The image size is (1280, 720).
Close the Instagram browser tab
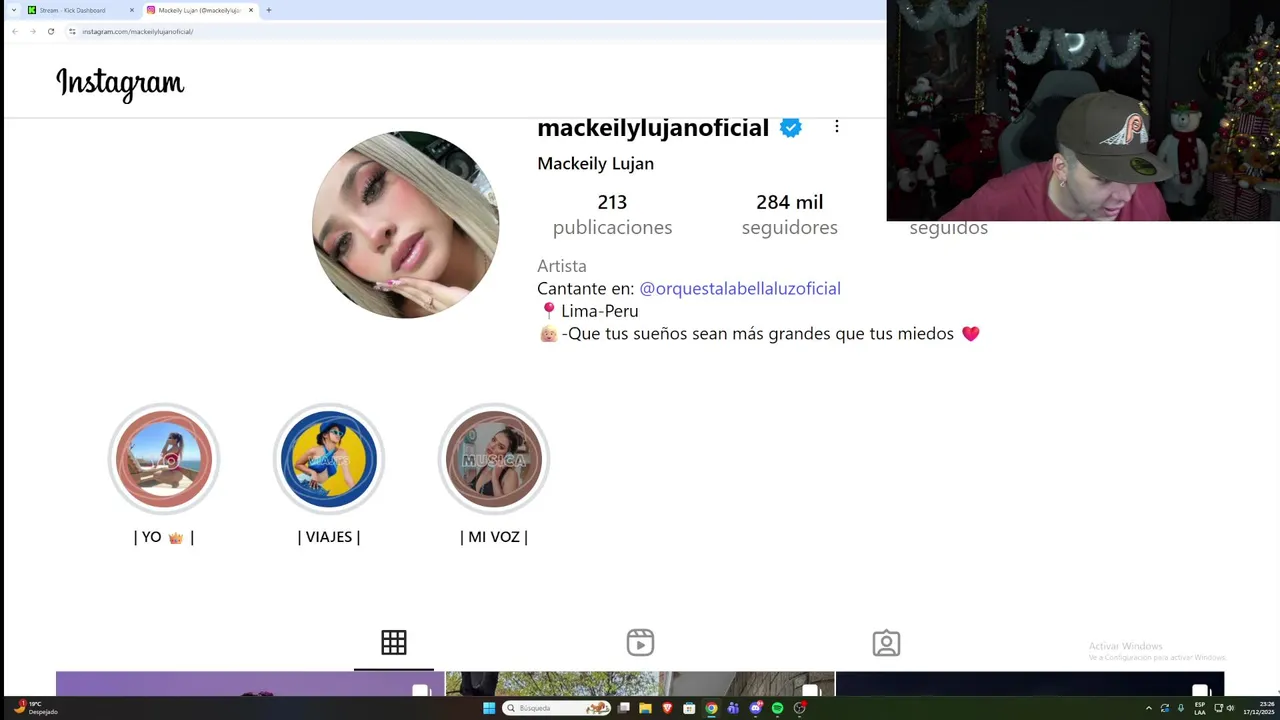[251, 10]
